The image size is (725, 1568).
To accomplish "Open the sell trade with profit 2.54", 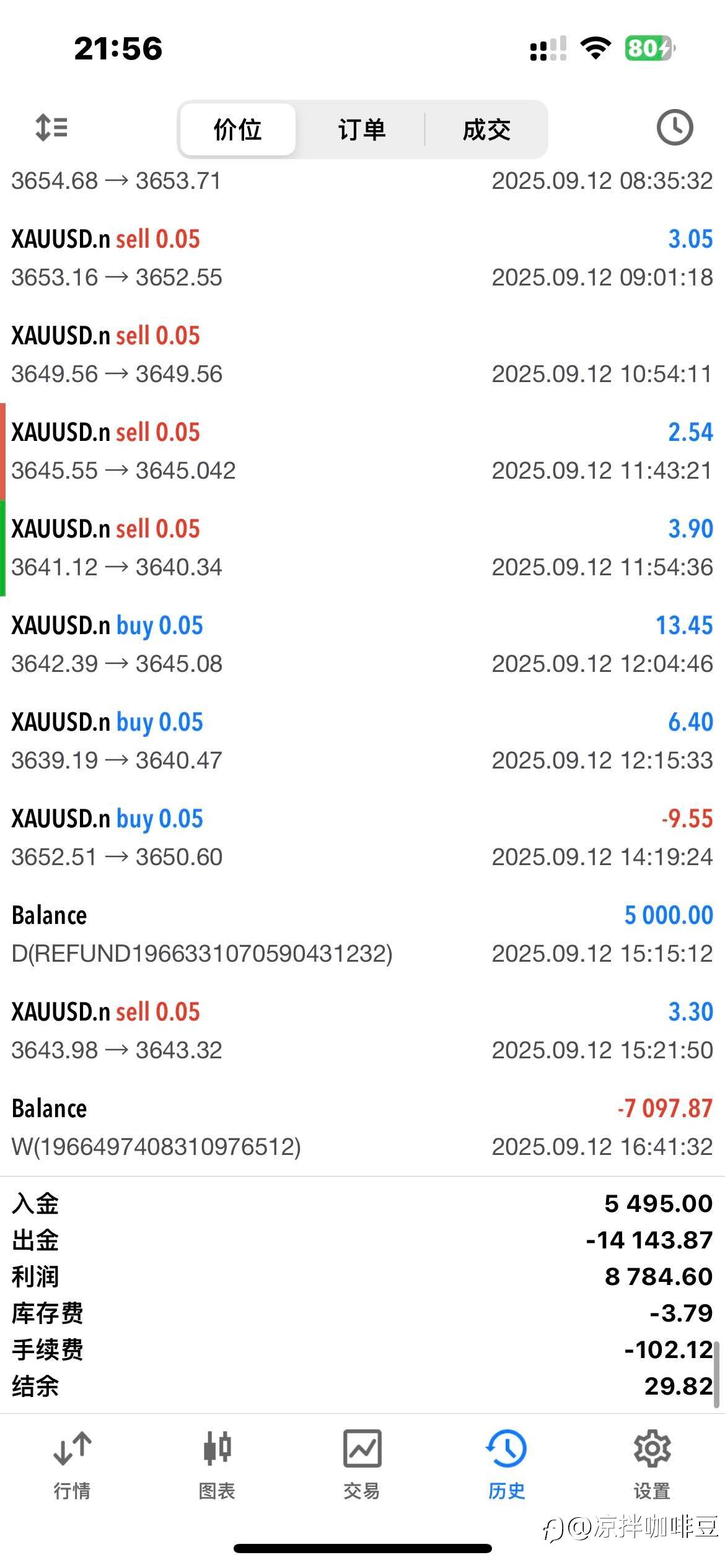I will pyautogui.click(x=362, y=451).
